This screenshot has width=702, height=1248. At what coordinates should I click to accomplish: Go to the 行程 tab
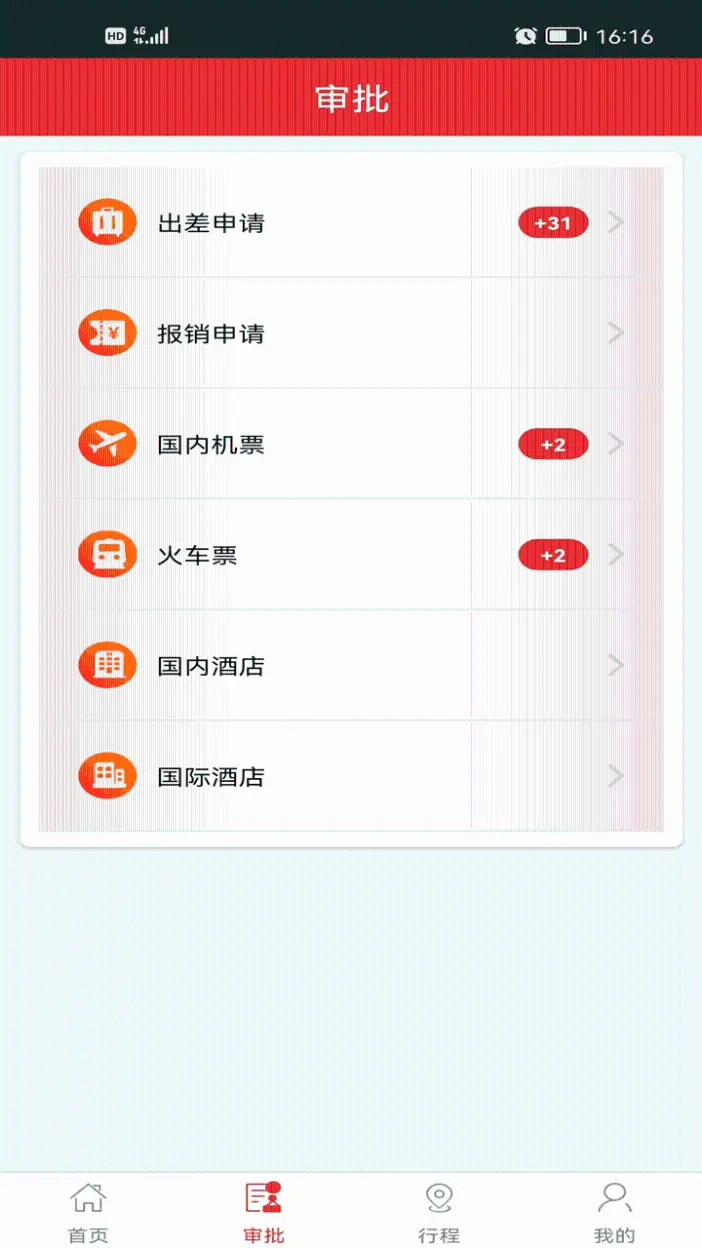coord(439,1211)
